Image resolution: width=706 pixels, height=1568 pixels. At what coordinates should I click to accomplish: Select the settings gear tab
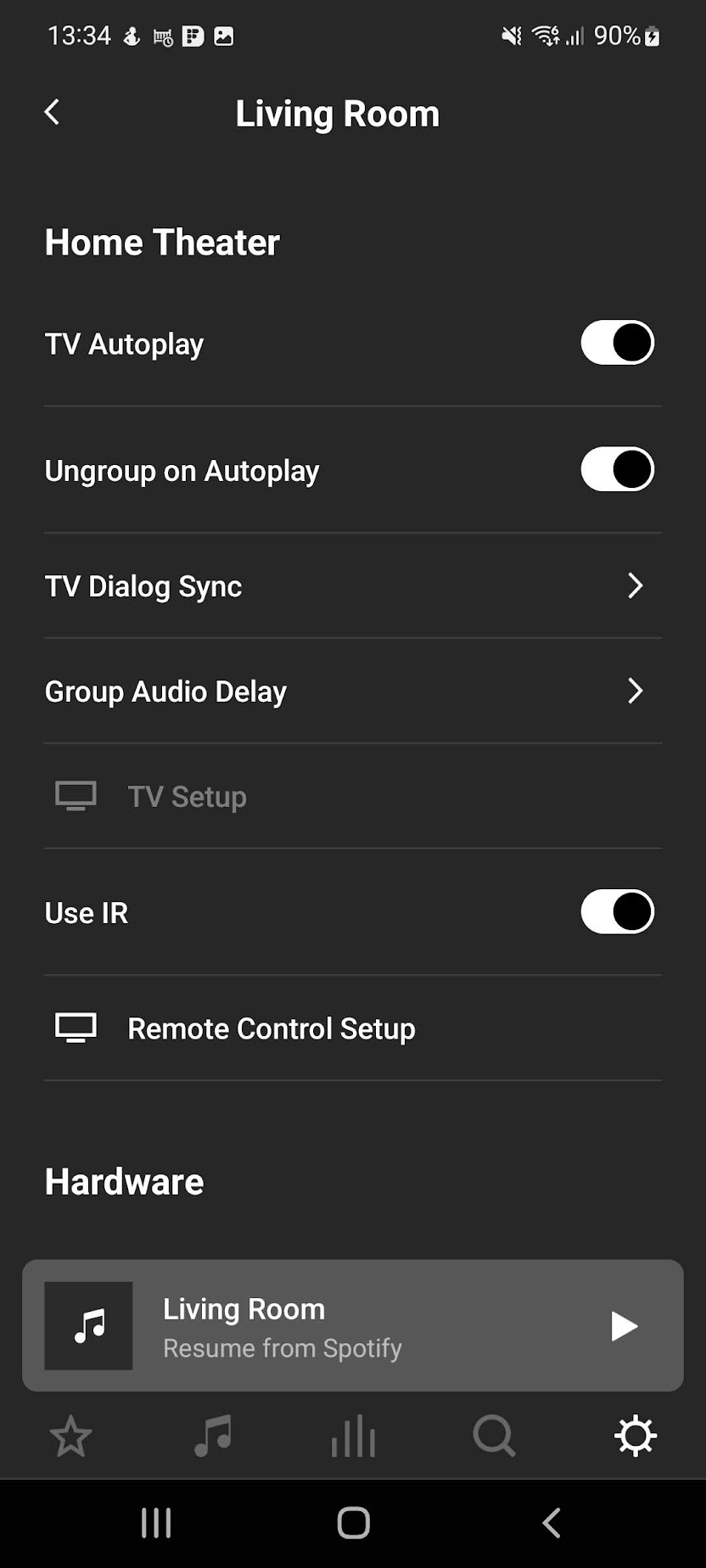[636, 1436]
